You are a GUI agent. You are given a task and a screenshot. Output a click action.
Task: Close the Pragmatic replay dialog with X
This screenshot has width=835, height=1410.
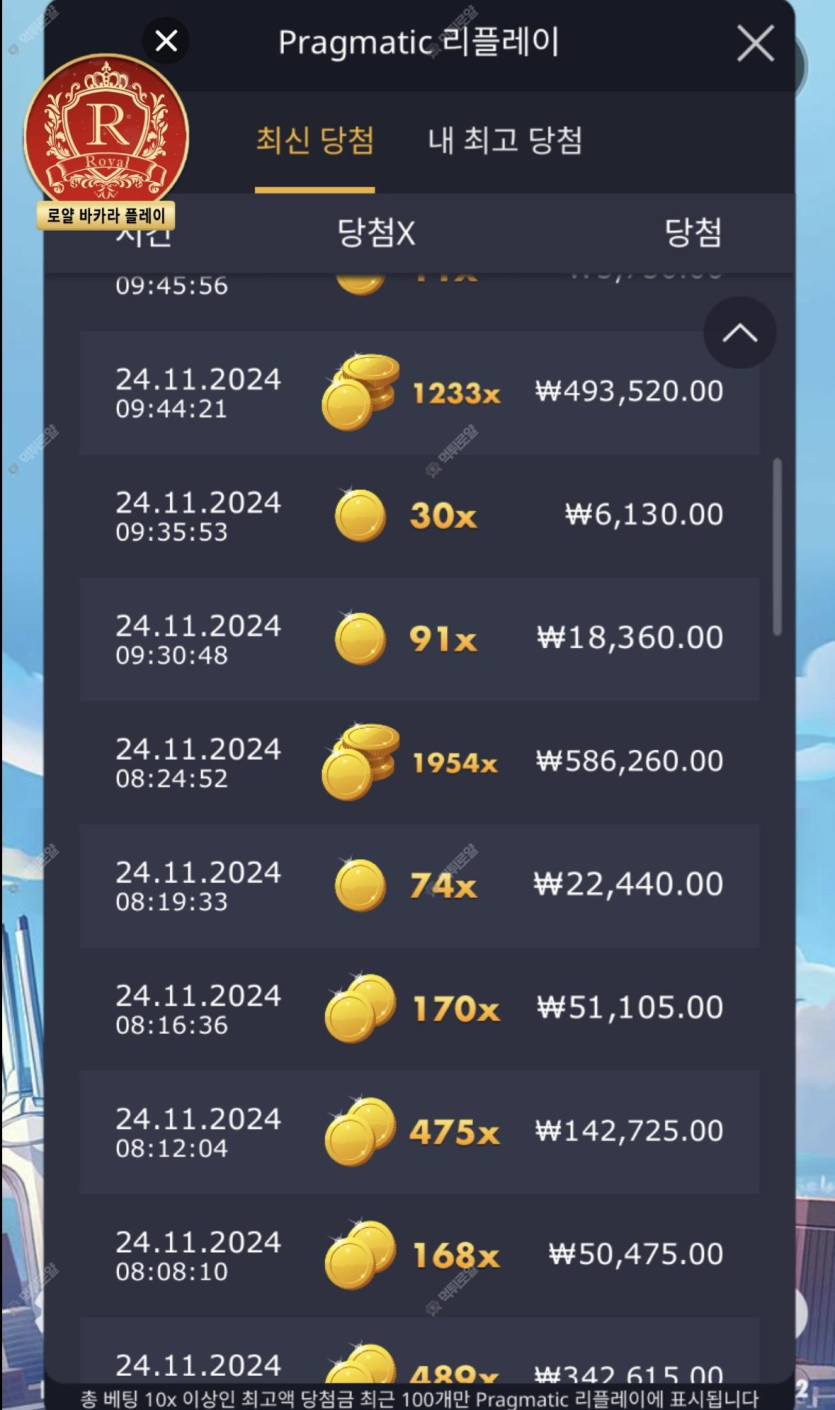tap(755, 44)
